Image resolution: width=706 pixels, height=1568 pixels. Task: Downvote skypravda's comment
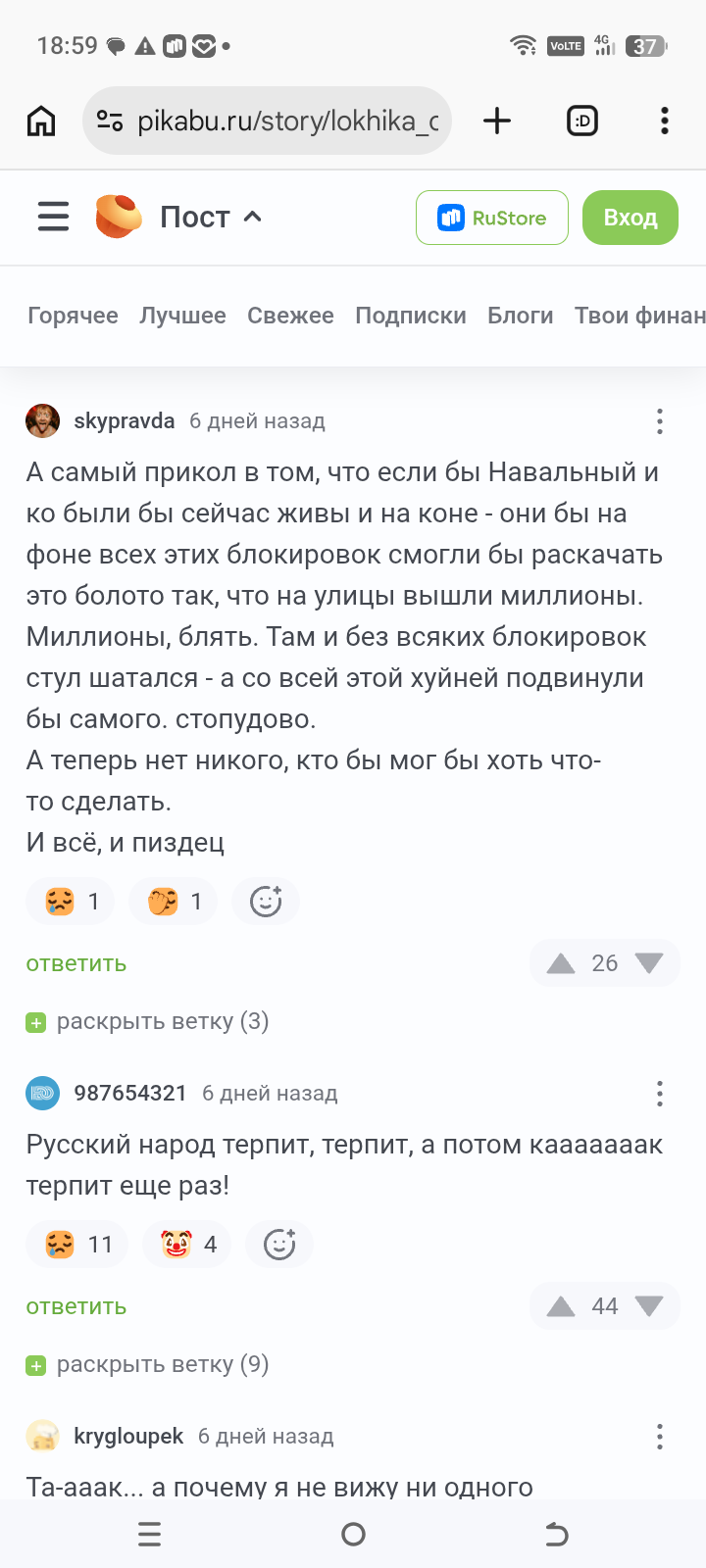(x=649, y=963)
